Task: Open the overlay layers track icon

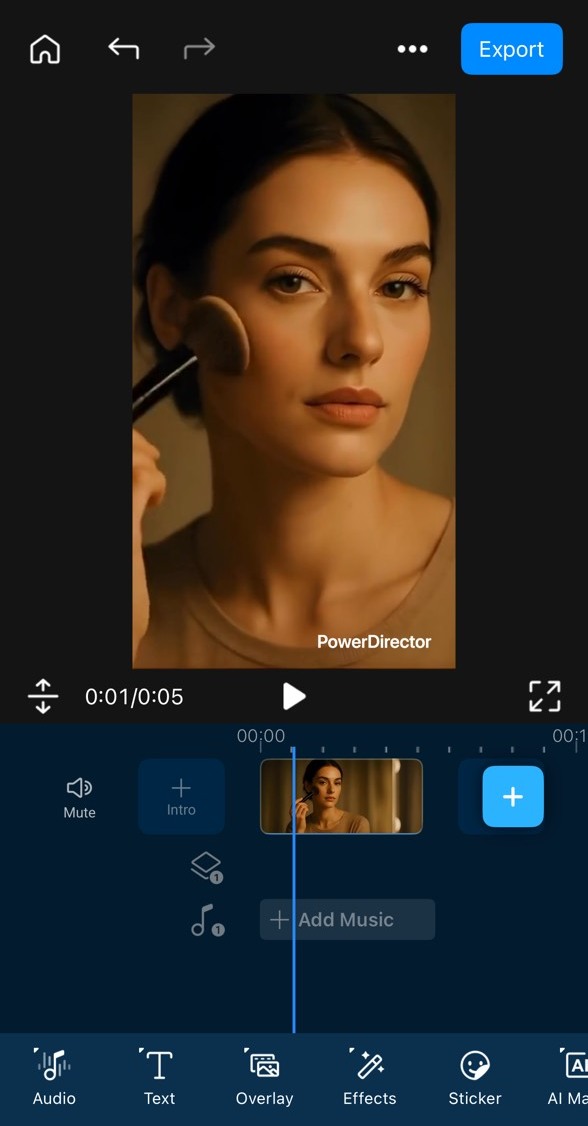Action: point(207,867)
